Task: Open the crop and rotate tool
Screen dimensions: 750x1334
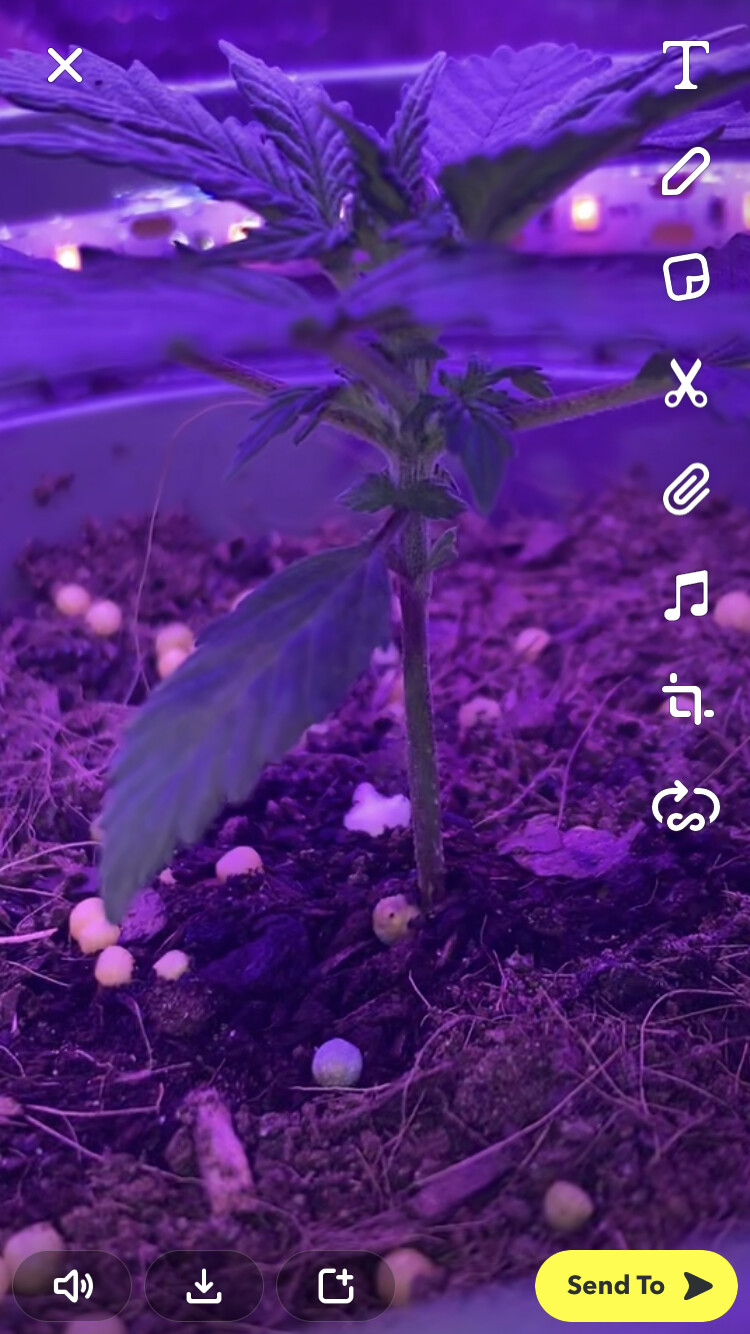Action: pyautogui.click(x=687, y=699)
